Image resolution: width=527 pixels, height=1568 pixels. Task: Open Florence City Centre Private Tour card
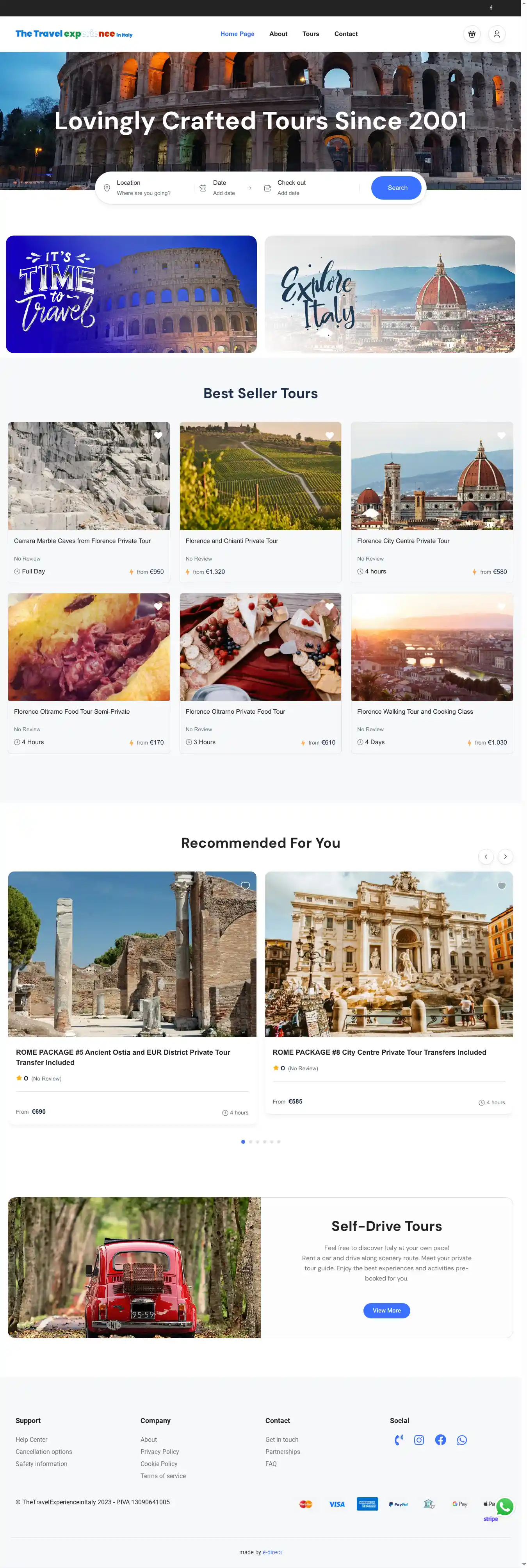tap(403, 541)
